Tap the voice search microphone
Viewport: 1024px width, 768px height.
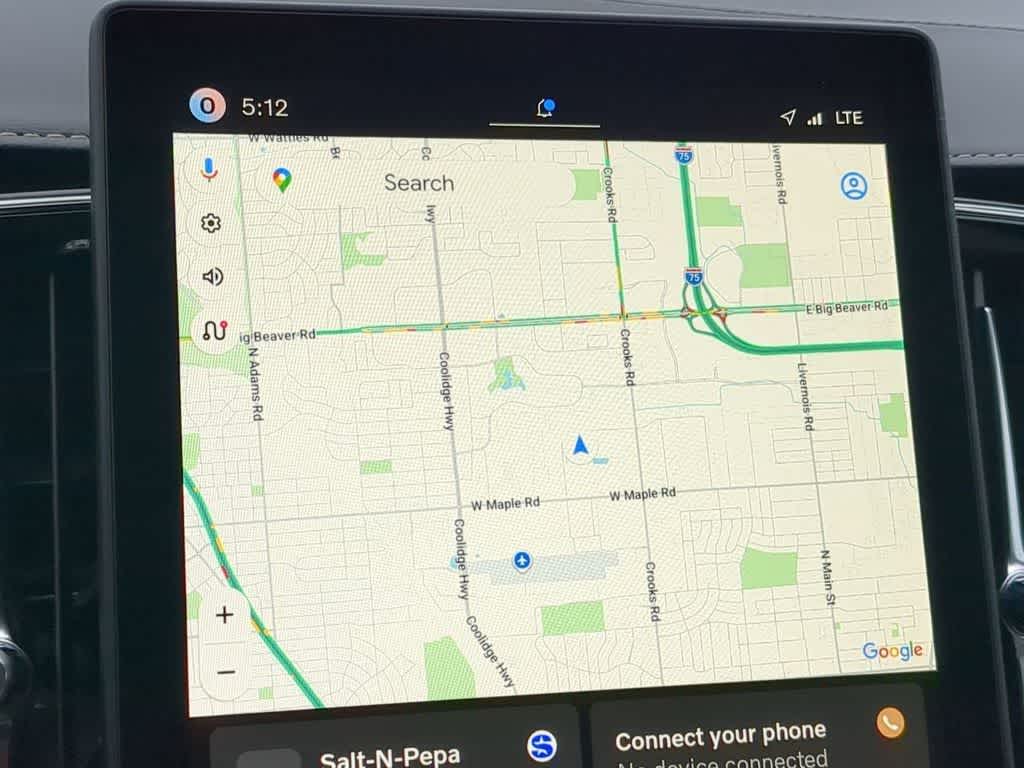click(209, 168)
